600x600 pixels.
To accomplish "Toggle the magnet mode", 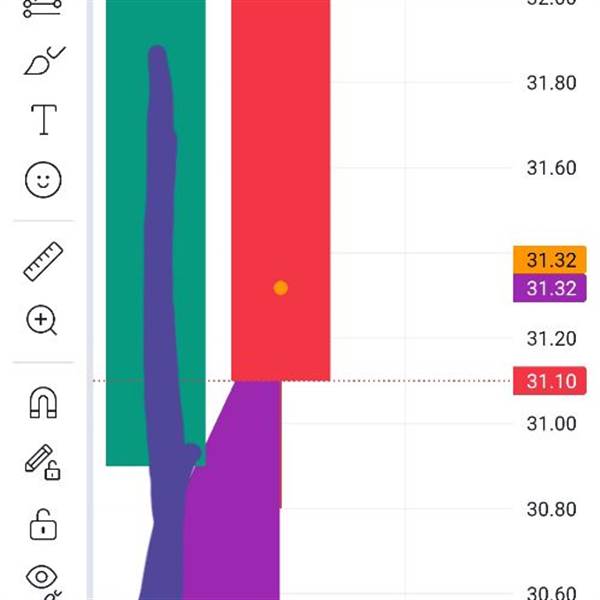I will point(43,403).
